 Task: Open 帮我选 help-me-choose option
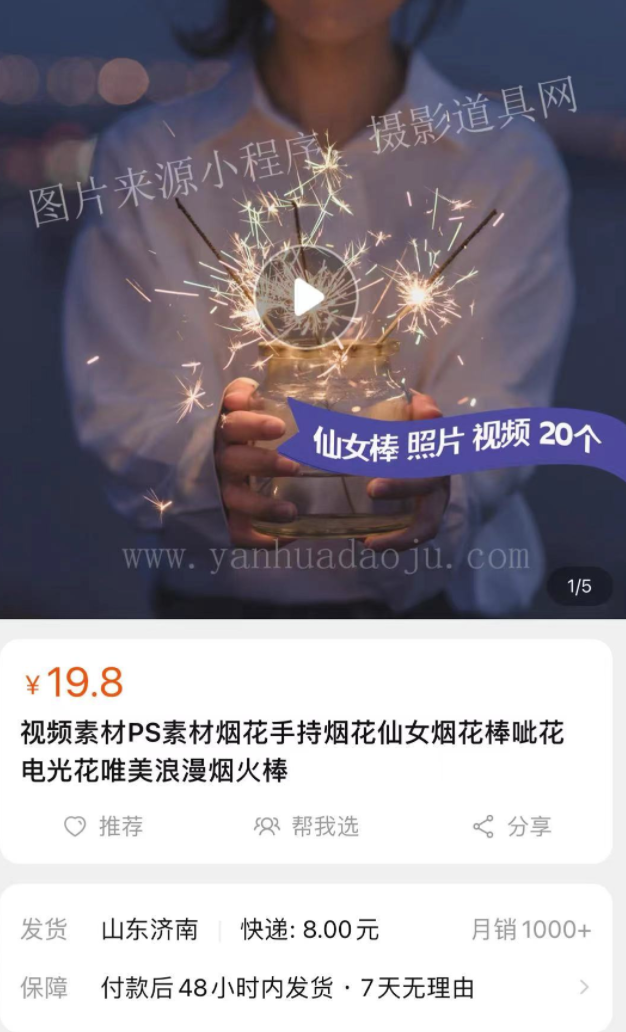306,826
